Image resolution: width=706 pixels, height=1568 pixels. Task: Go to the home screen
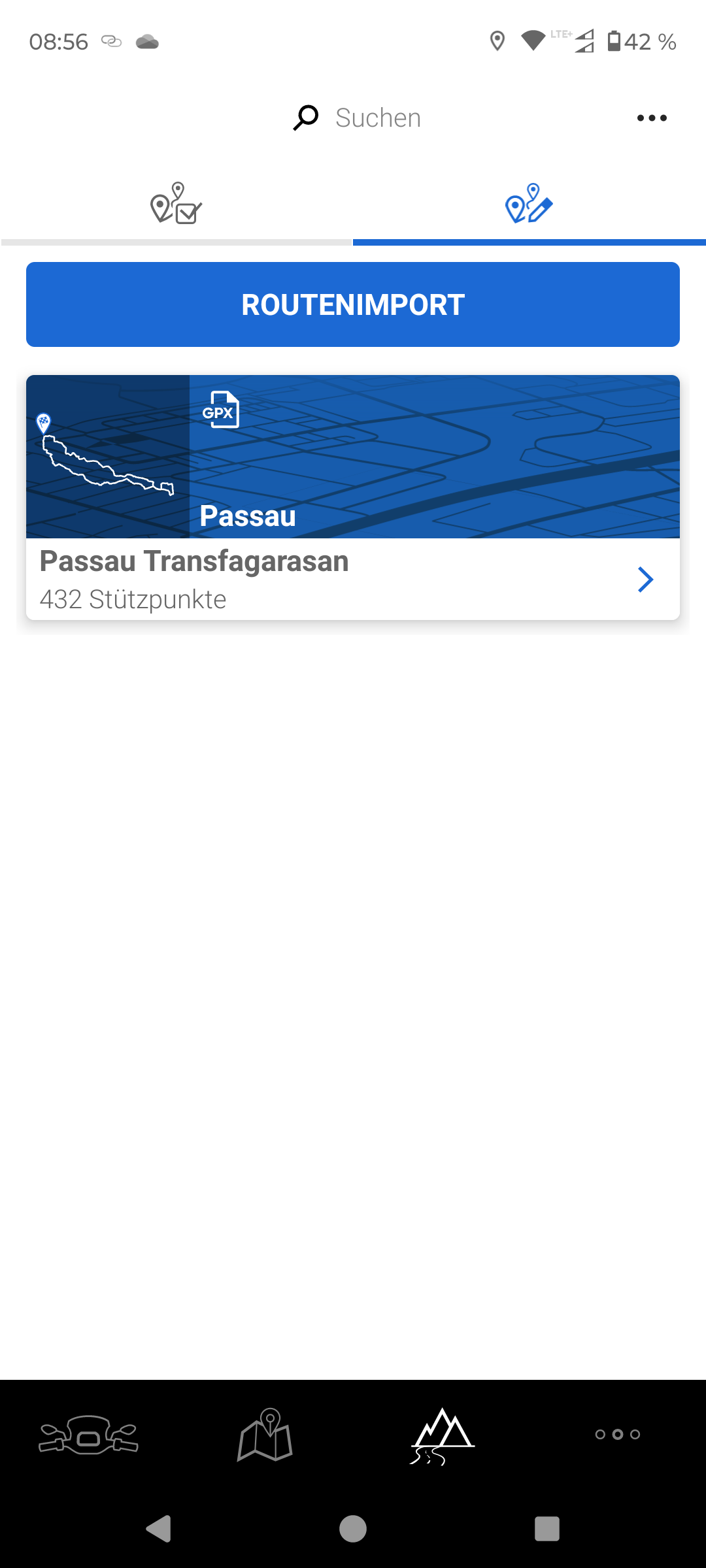coord(353,1529)
